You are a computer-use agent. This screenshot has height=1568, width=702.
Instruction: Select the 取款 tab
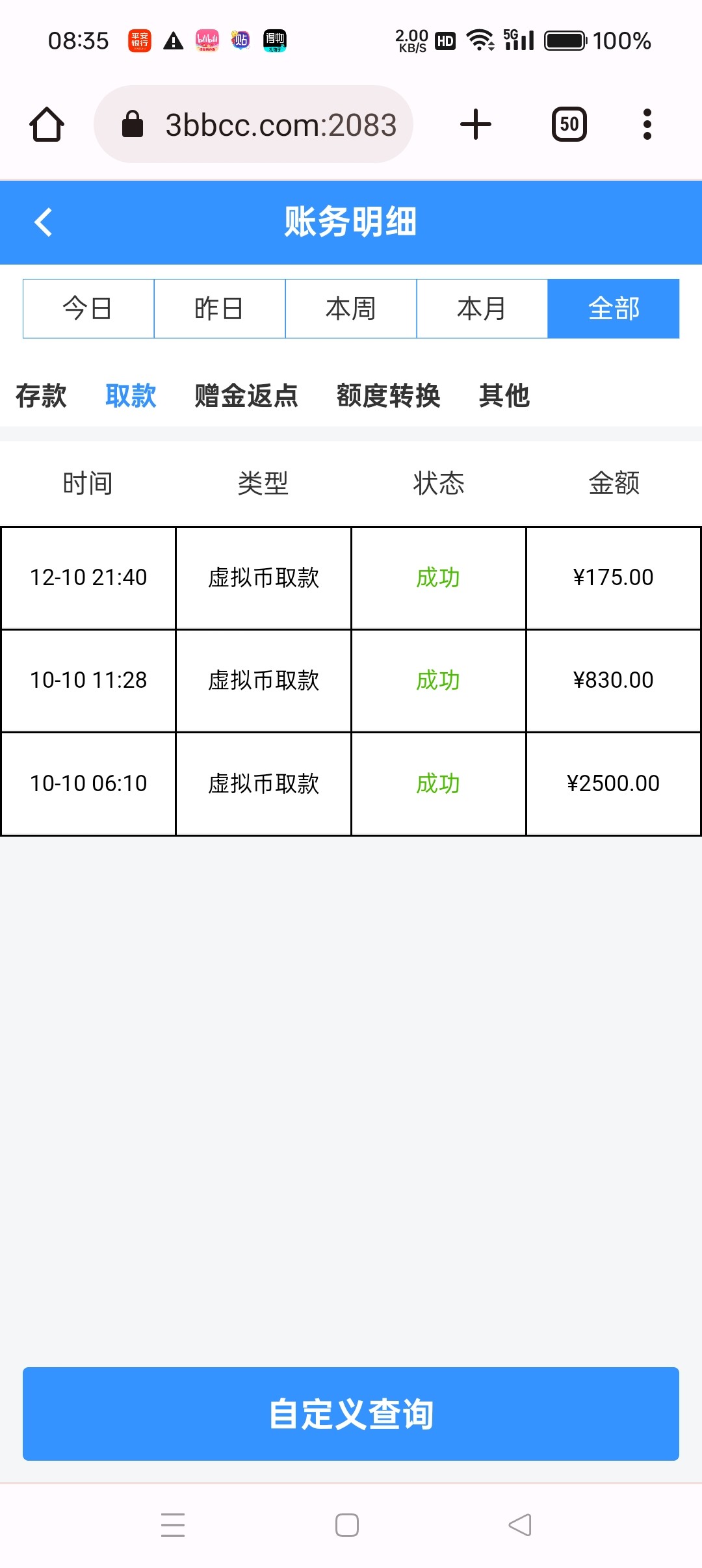coord(131,395)
